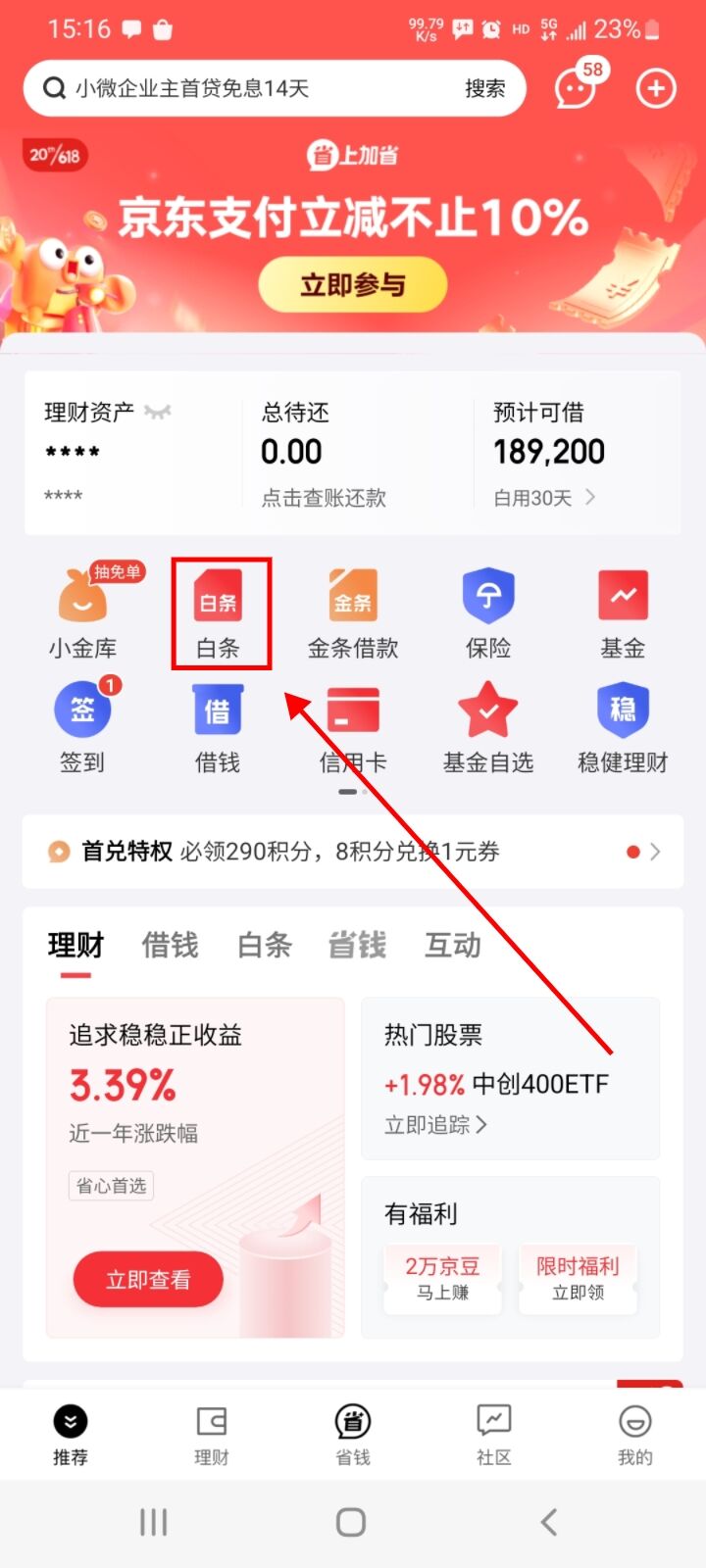The image size is (706, 1568).
Task: Toggle asset visibility eye icon
Action: point(158,412)
